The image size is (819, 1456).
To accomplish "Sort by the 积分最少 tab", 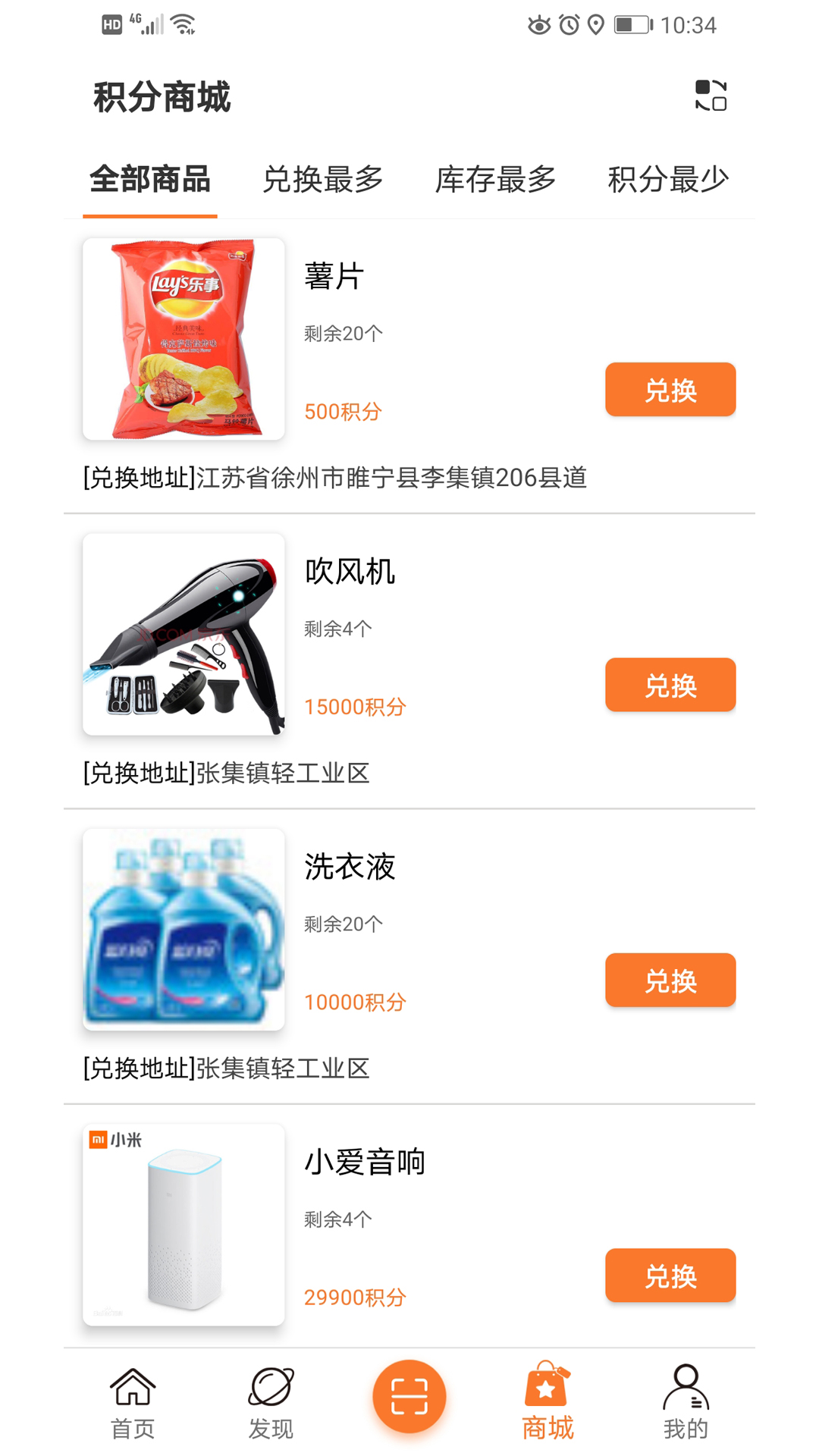I will pyautogui.click(x=668, y=180).
